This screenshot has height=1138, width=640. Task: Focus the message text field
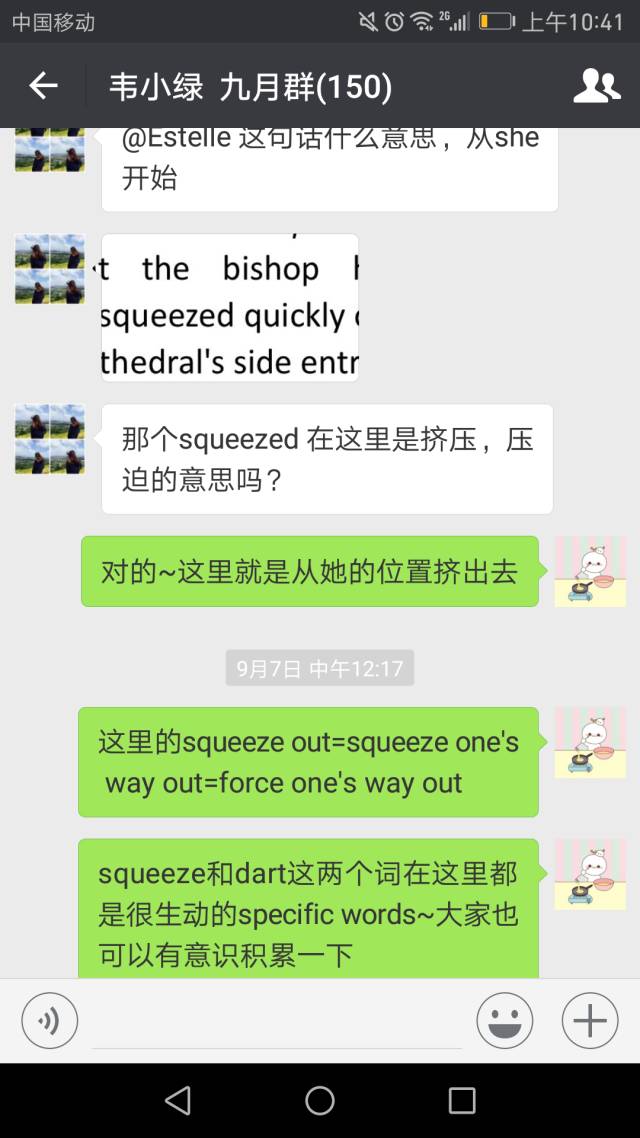point(276,1022)
